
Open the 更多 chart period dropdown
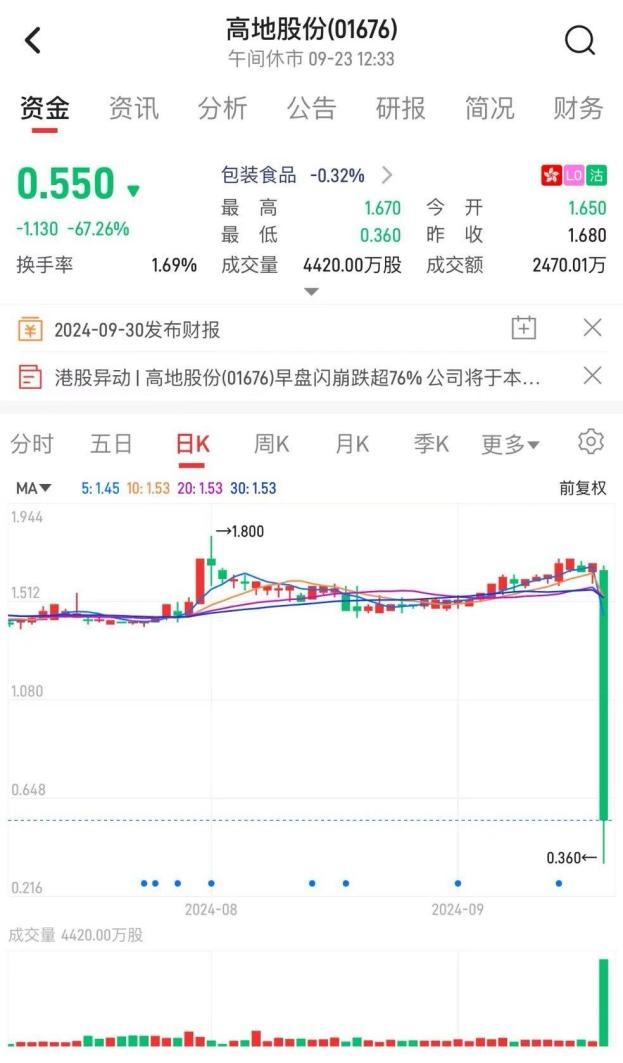[510, 444]
